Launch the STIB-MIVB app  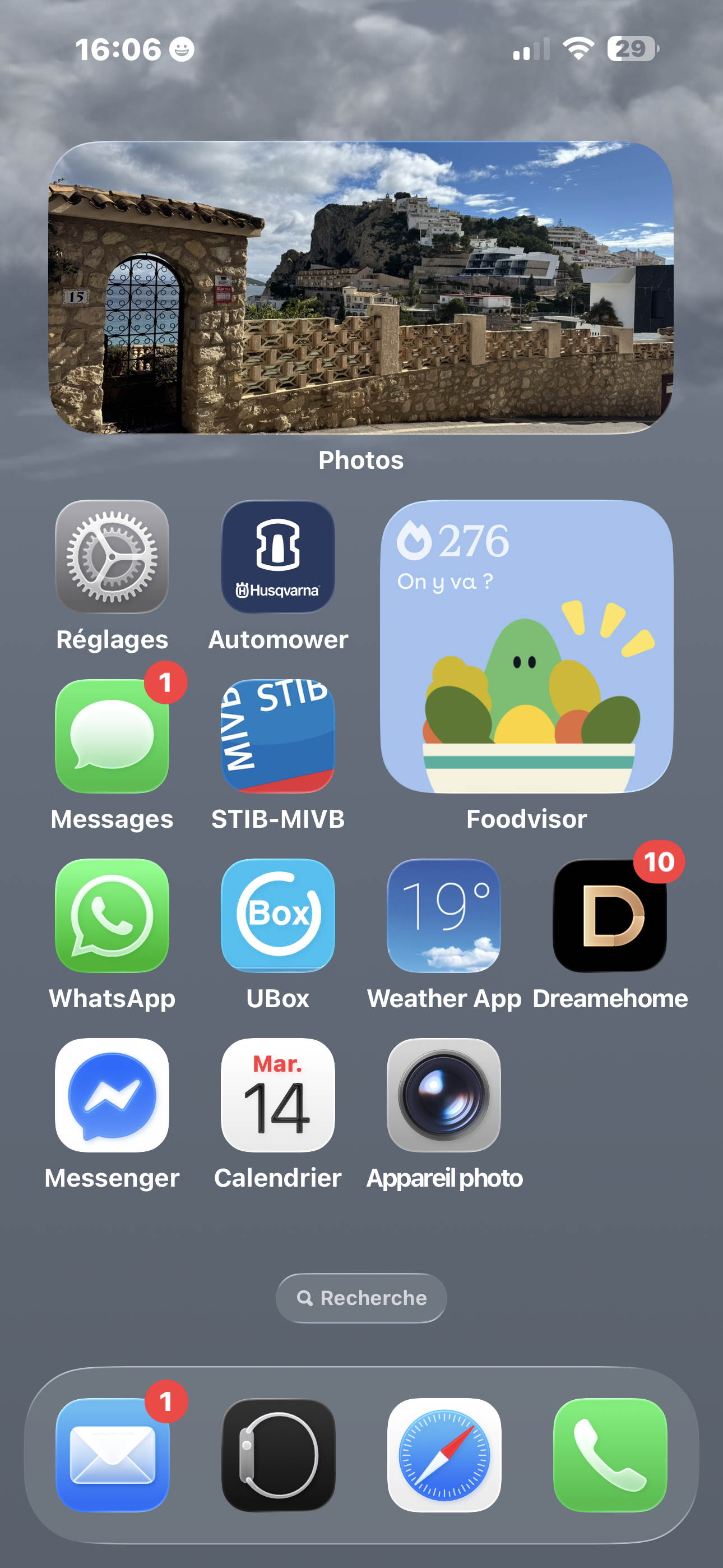pos(278,736)
